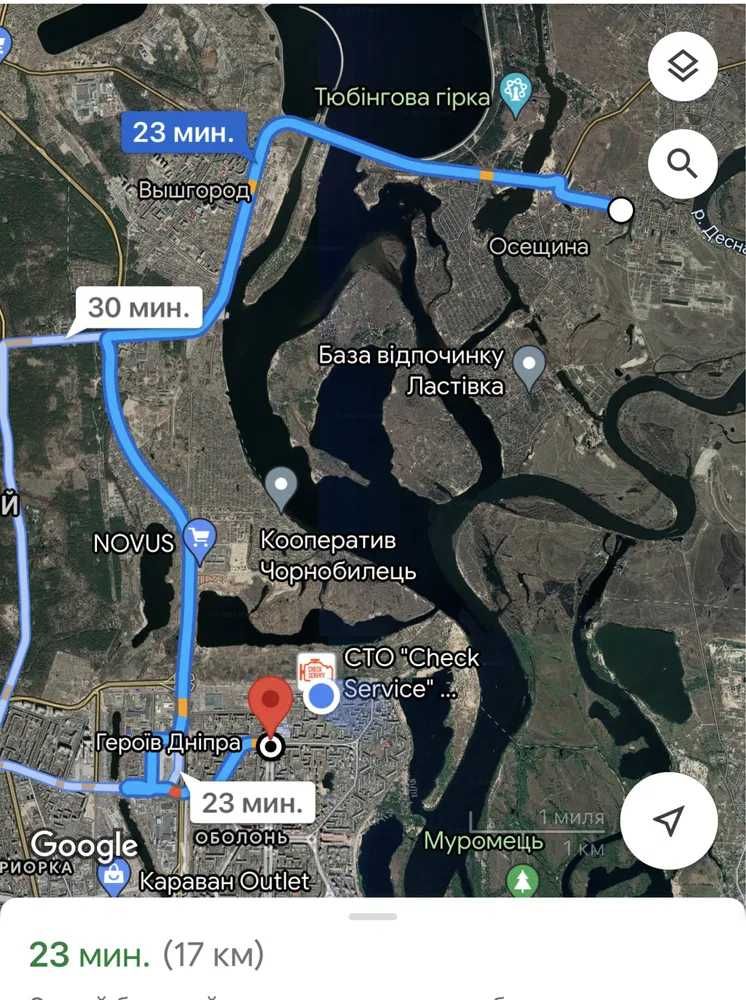
Task: Open the Тюбінгова гірка place marker
Action: pos(517,90)
